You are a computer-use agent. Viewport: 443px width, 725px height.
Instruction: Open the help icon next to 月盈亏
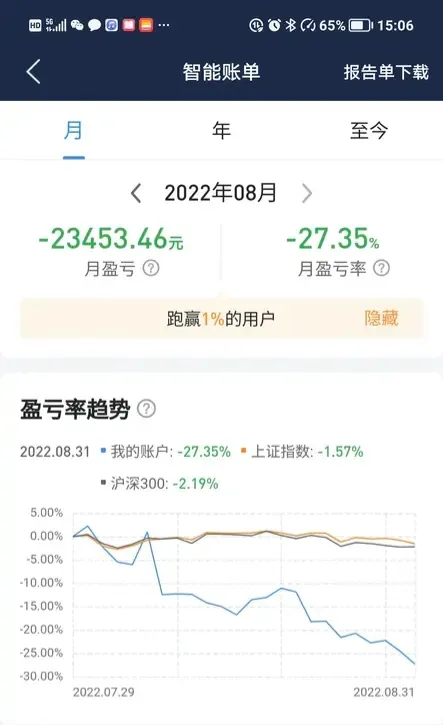point(151,268)
